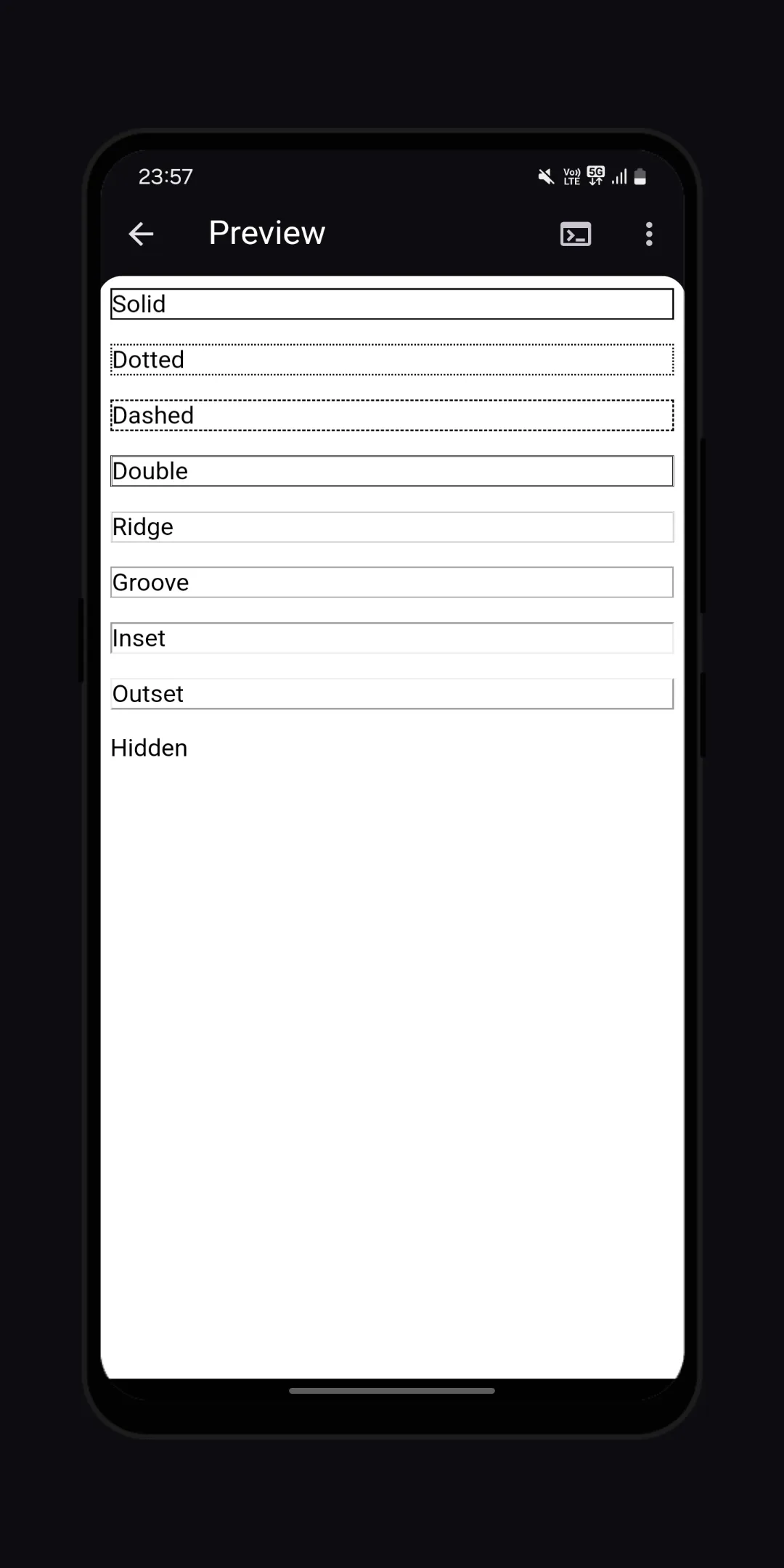The height and width of the screenshot is (1568, 784).
Task: Click the VoLTE status icon
Action: pos(571,176)
